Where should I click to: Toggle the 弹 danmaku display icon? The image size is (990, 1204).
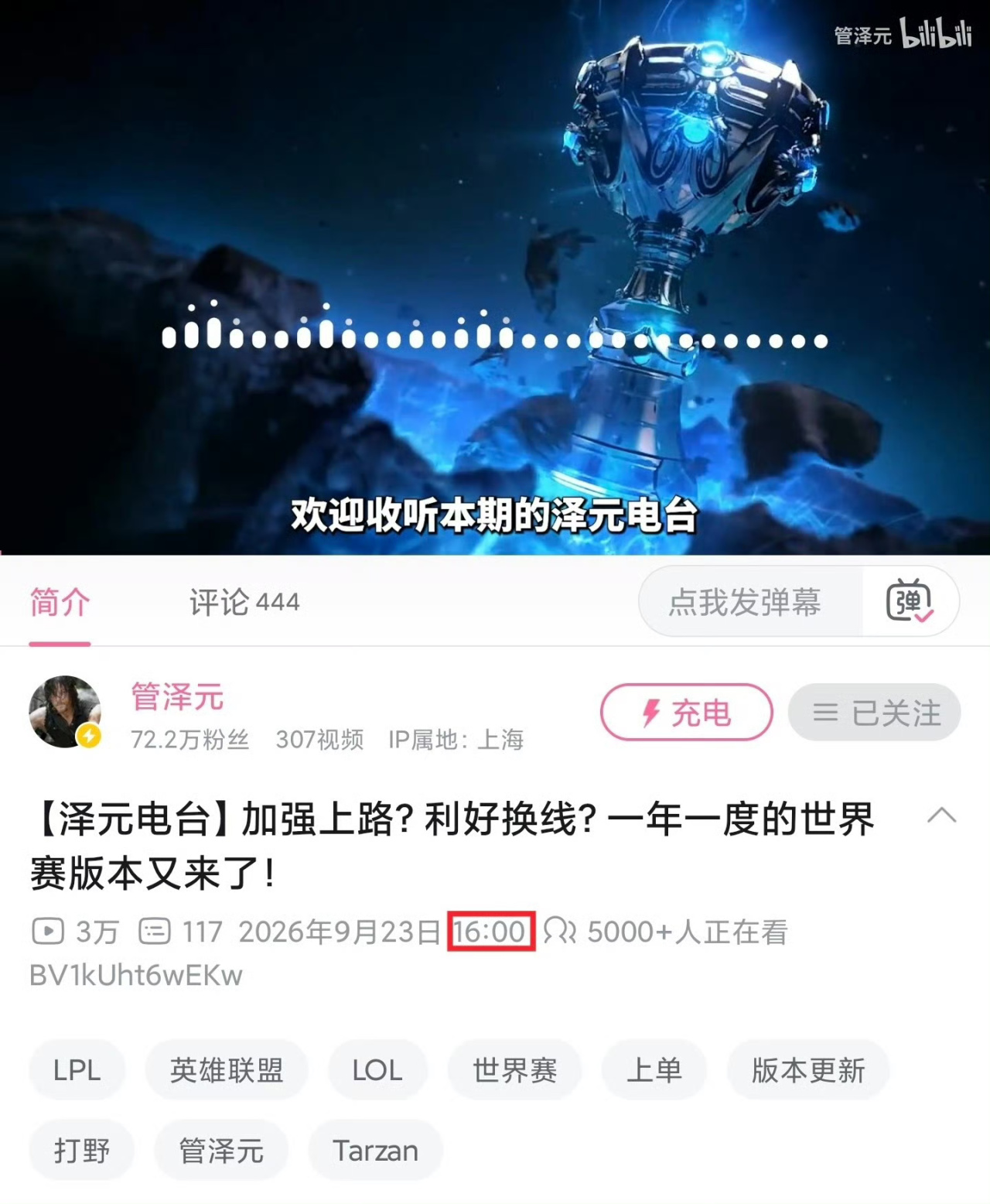pos(910,601)
